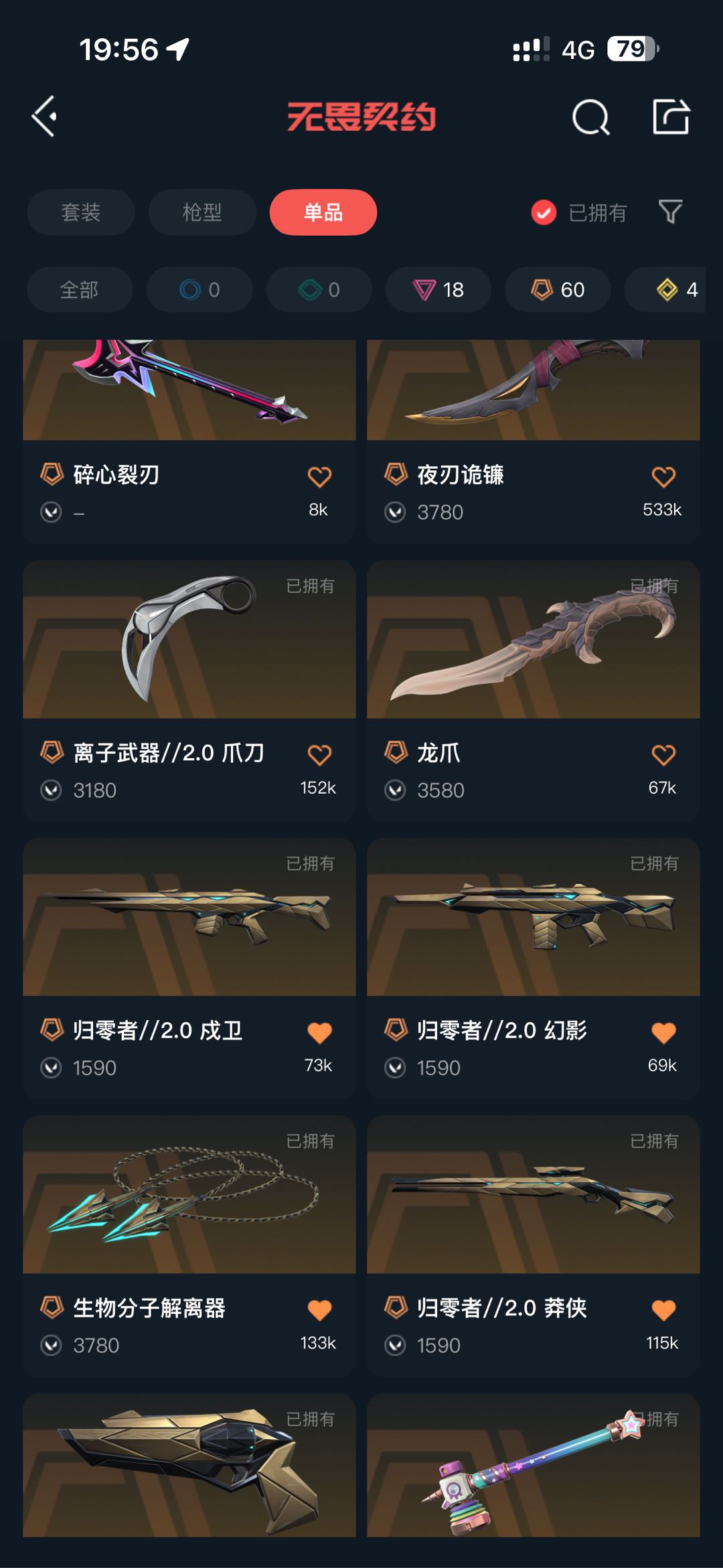Go back using the back arrow
Screen dimensions: 723x1568
44,117
